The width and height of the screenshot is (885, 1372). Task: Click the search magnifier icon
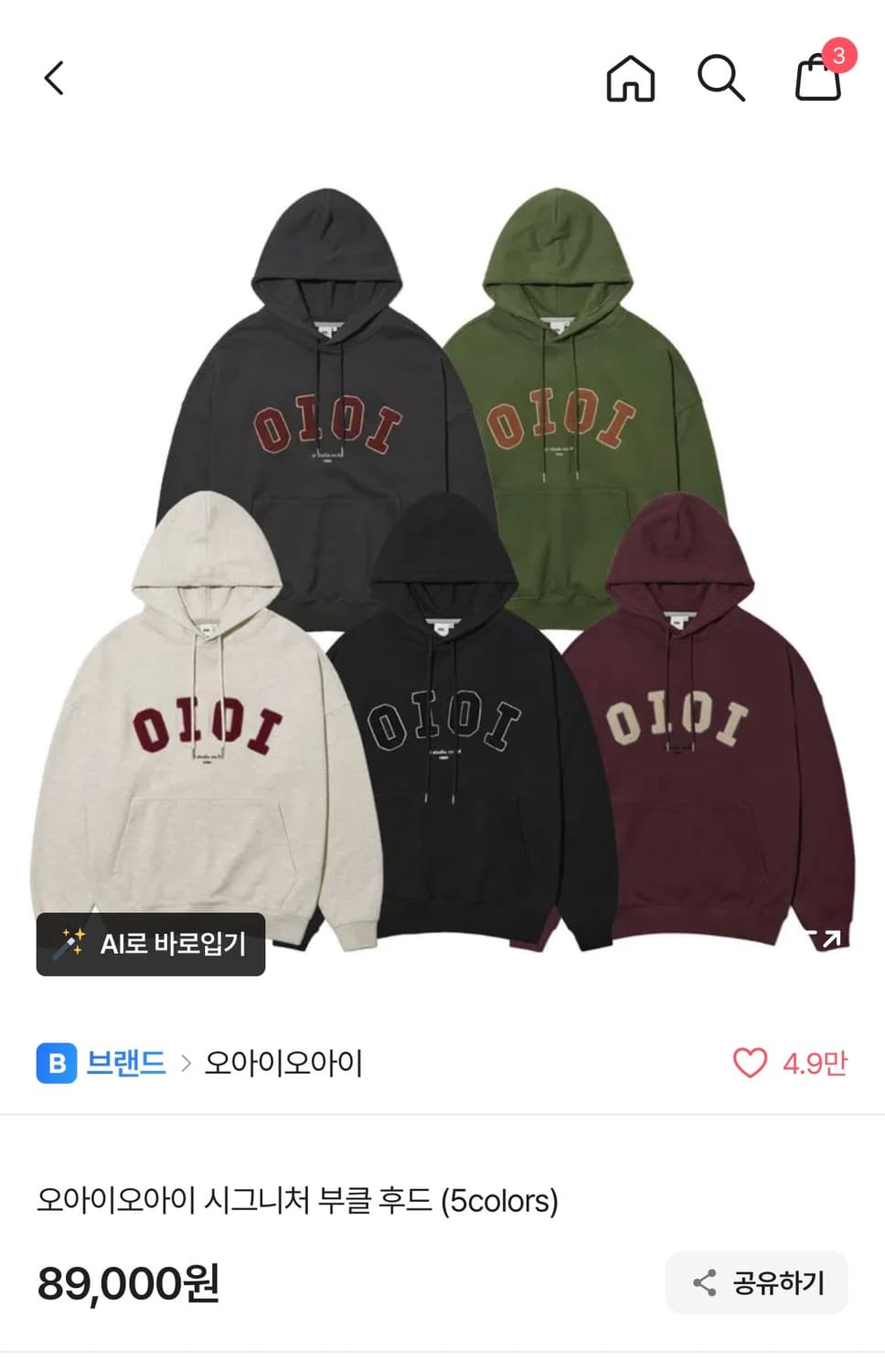722,79
